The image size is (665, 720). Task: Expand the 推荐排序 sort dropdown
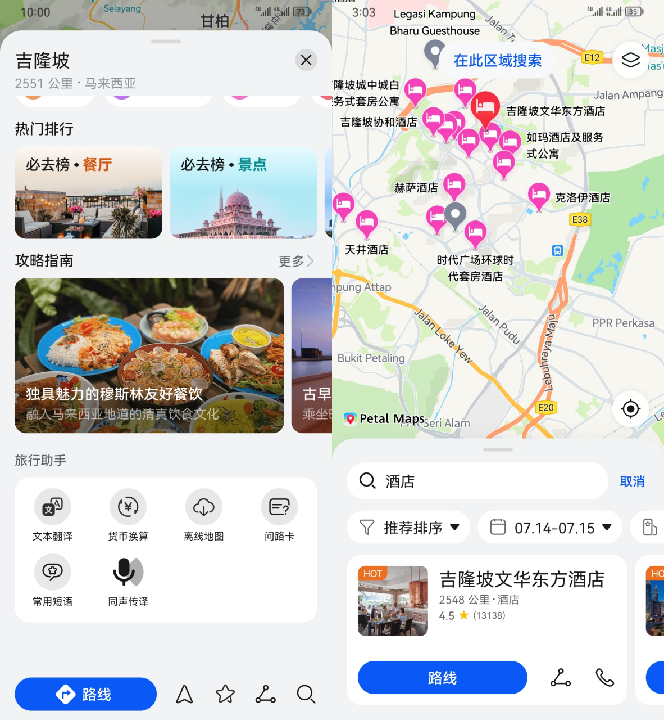(410, 527)
